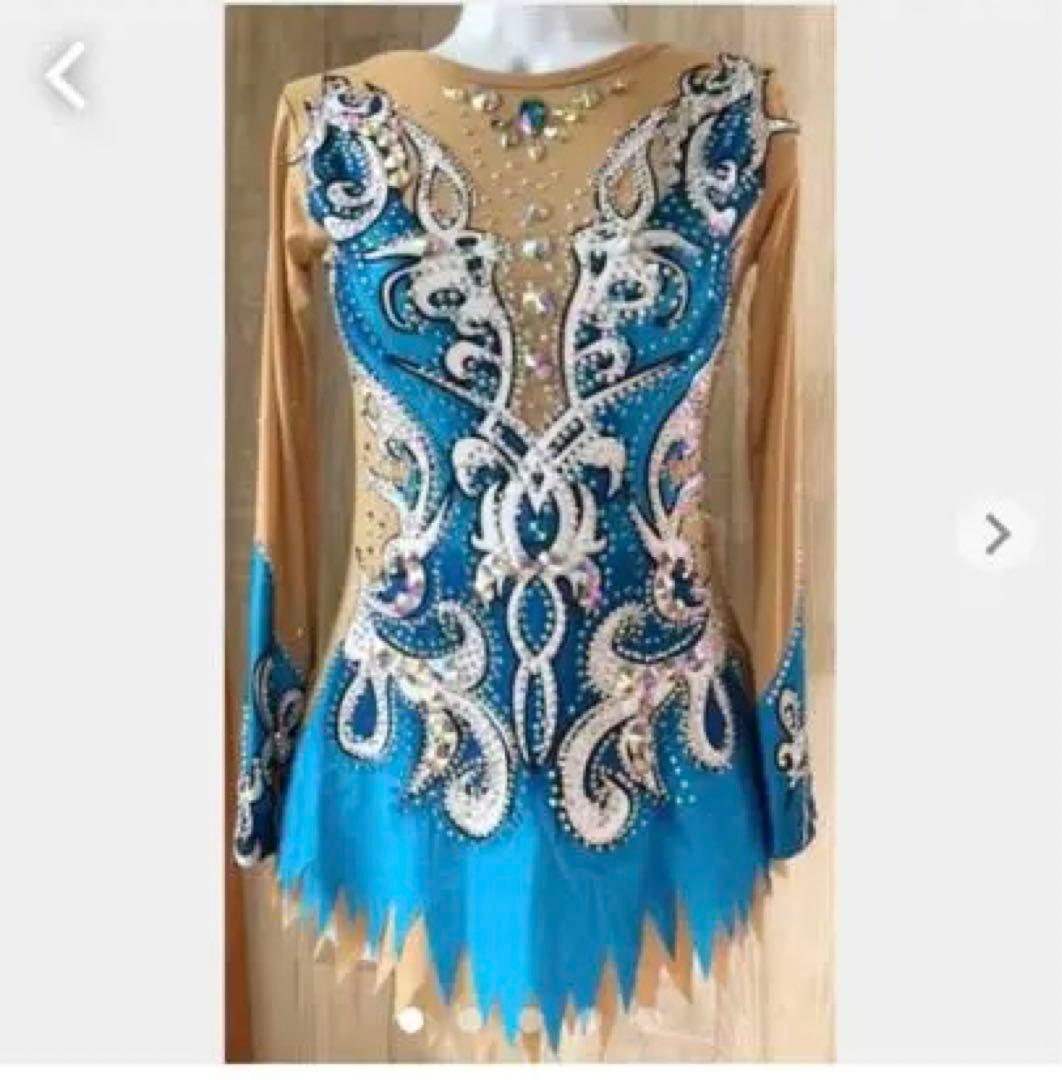The image size is (1062, 1080).
Task: Go back using the top-left arrow
Action: 66,78
